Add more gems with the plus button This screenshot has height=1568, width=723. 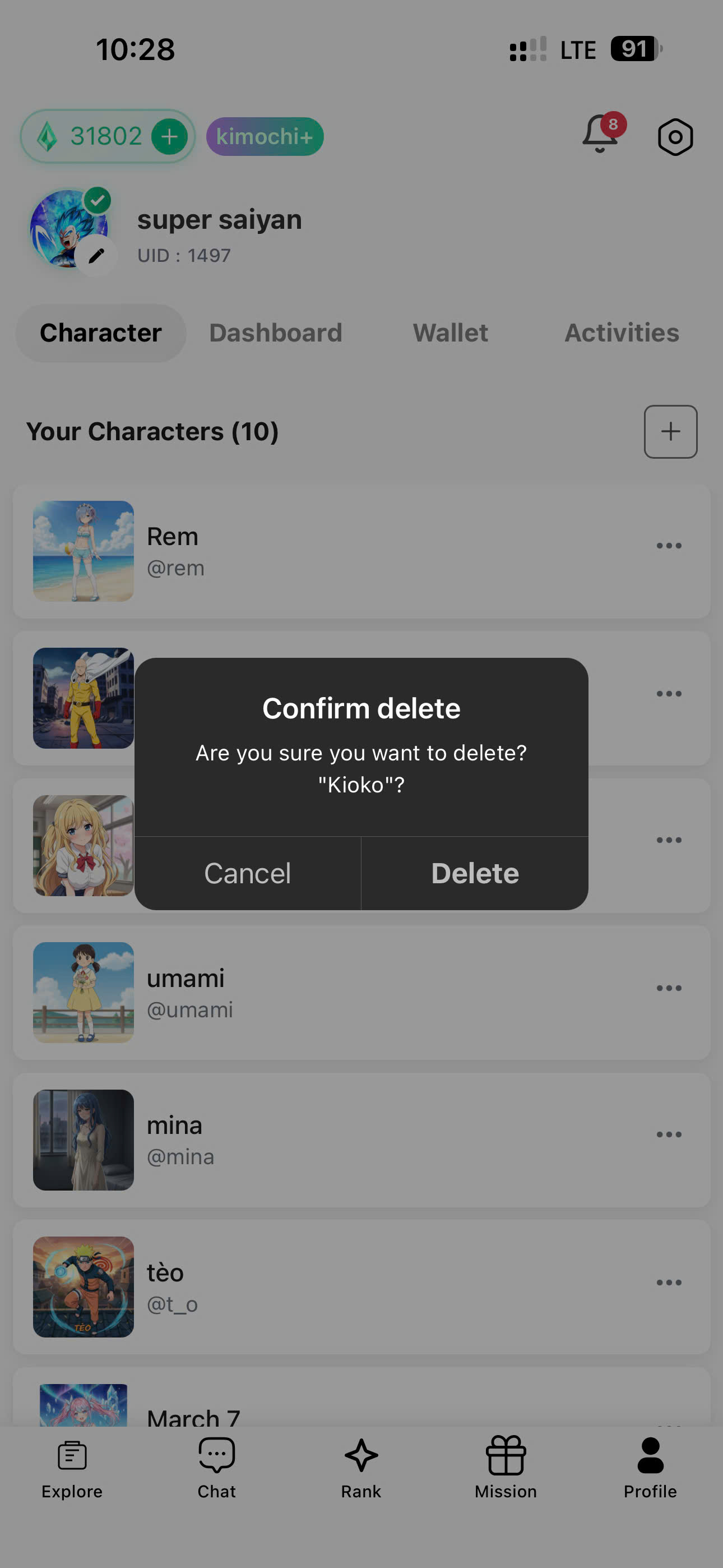169,136
